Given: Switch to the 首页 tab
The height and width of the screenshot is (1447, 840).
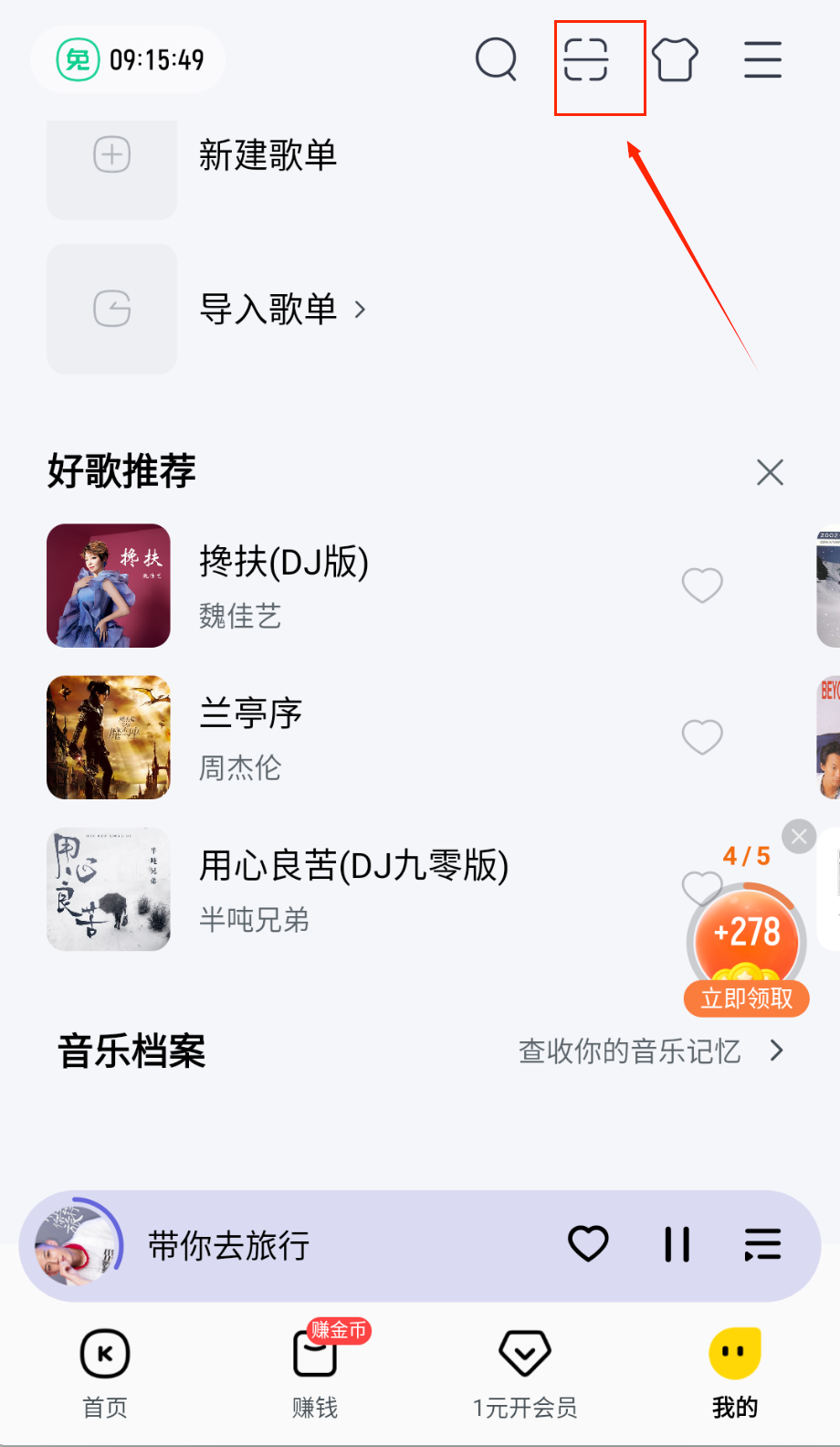Looking at the screenshot, I should pyautogui.click(x=105, y=1370).
